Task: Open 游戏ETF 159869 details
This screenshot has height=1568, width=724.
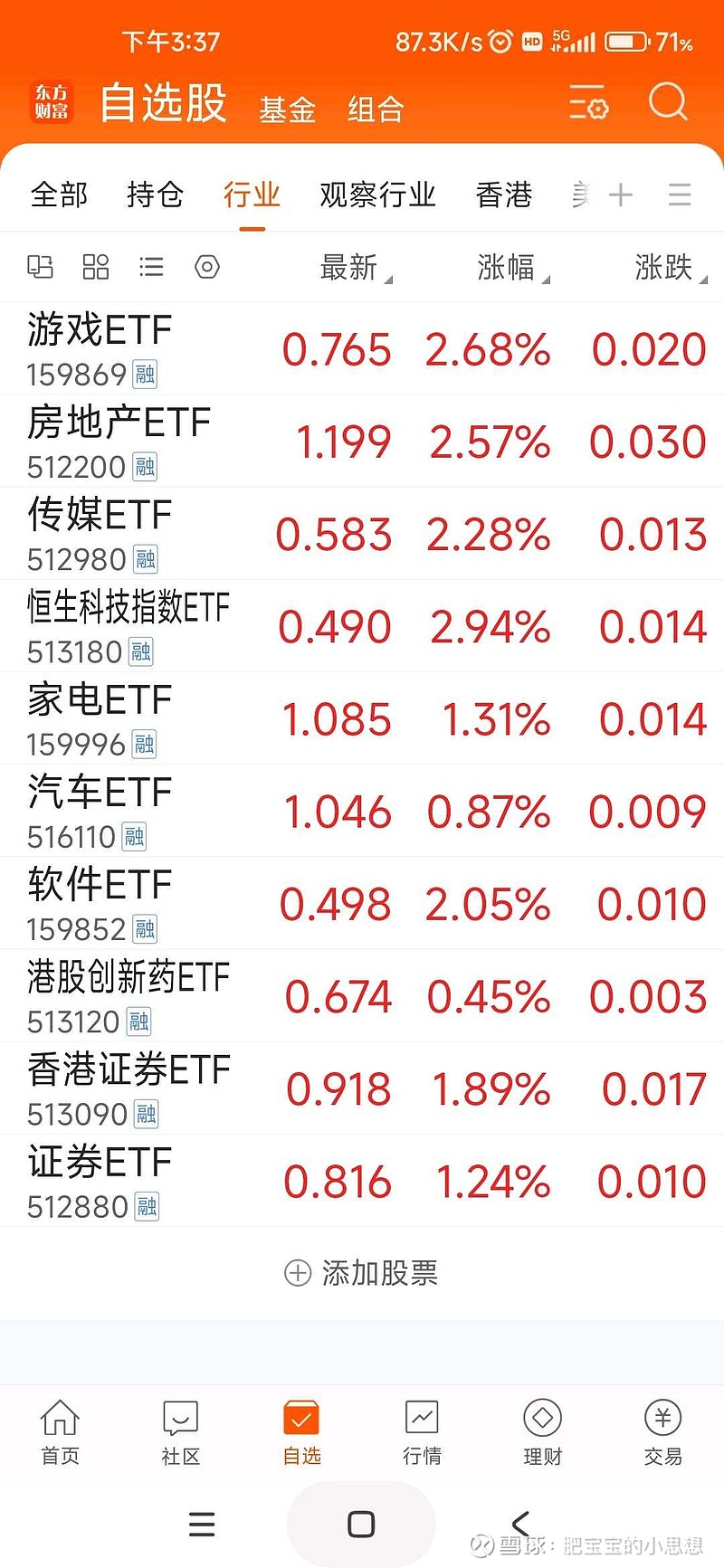Action: (362, 349)
